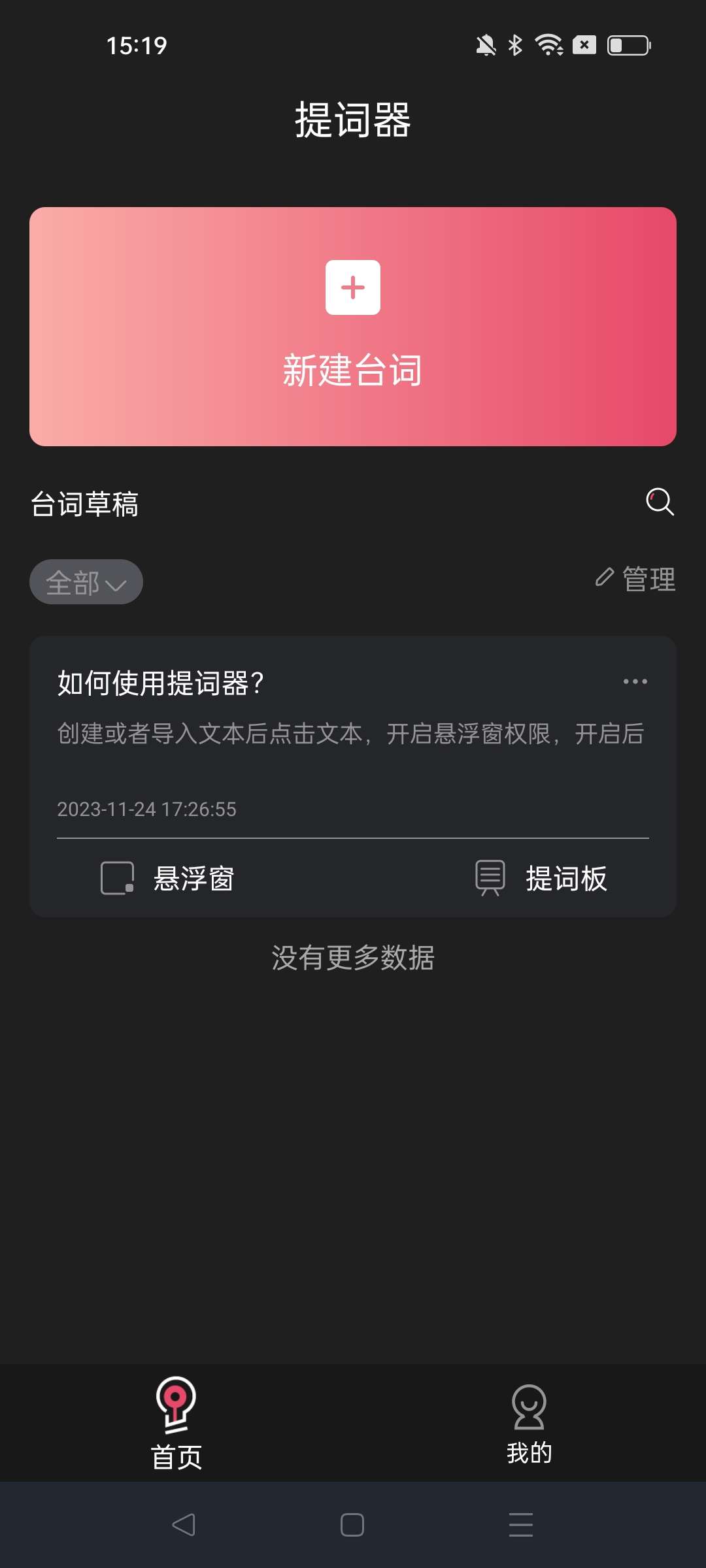Open the three-dot menu on the draft card
The image size is (706, 1568).
pos(635,681)
